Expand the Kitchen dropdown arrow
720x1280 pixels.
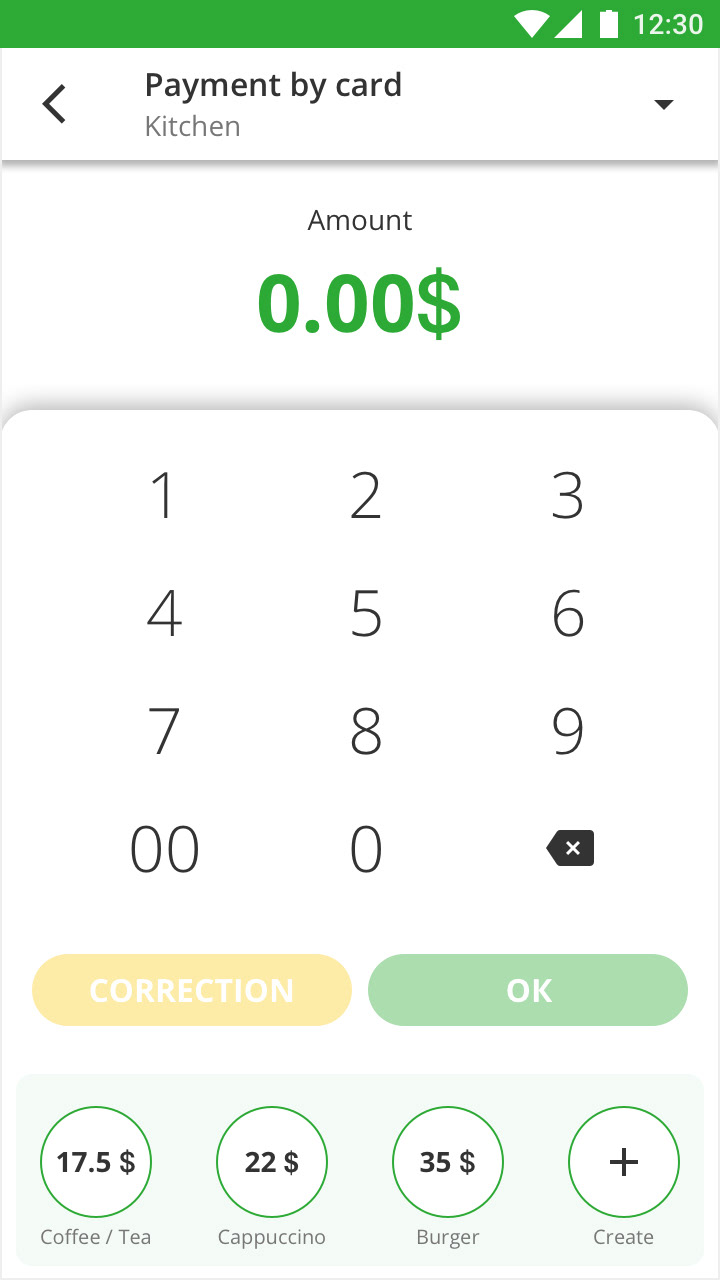click(x=663, y=104)
